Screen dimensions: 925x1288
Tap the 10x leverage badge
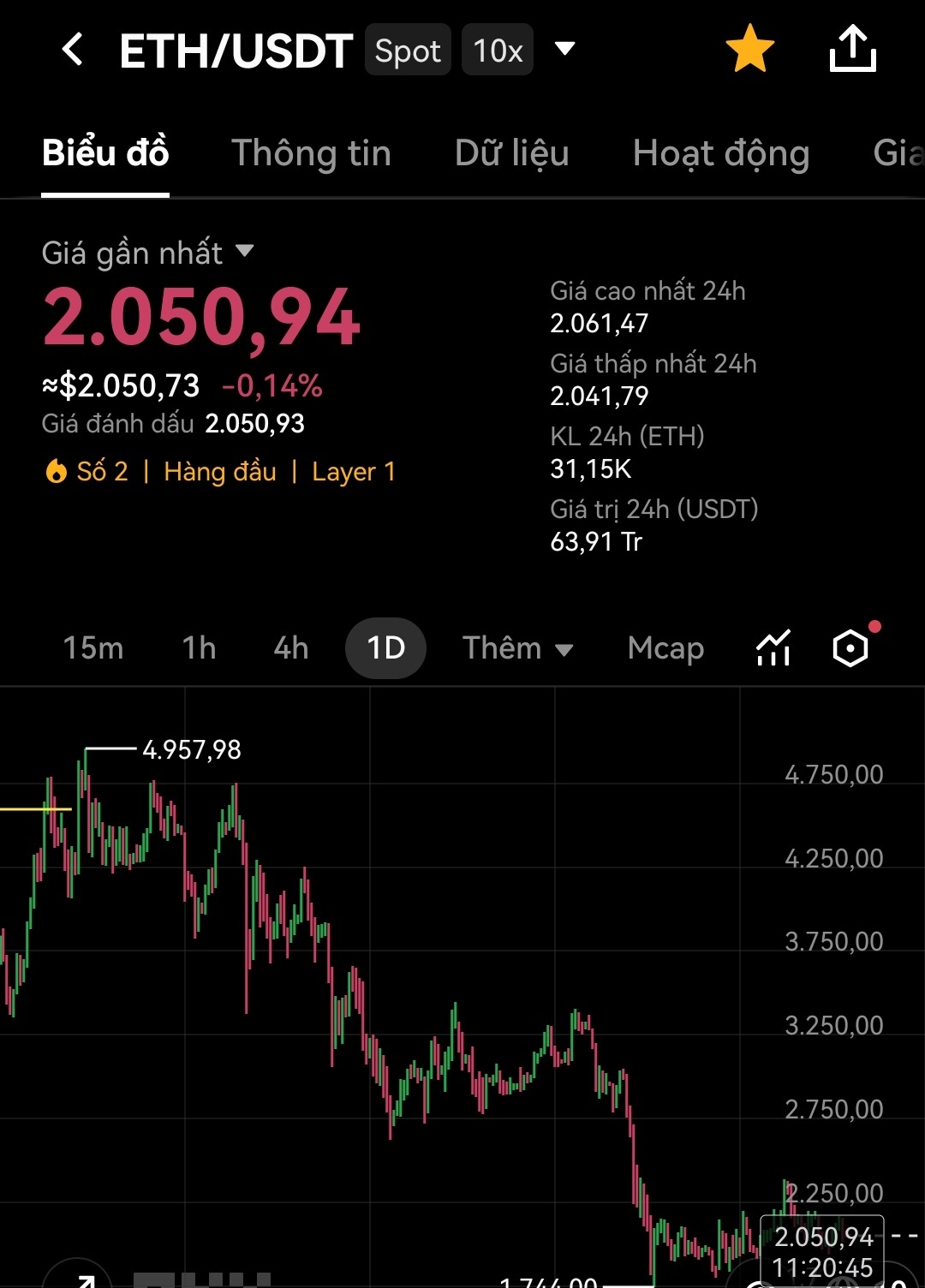click(498, 51)
